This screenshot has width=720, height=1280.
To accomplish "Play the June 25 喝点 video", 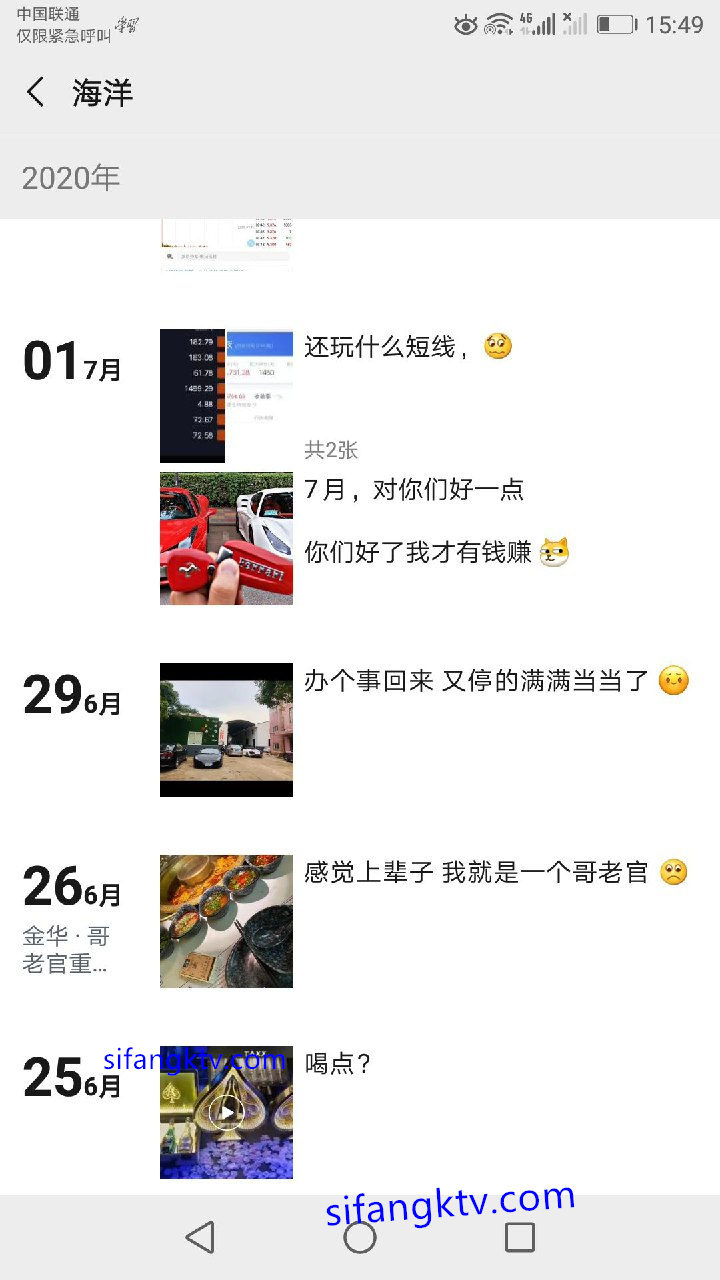I will point(226,1112).
